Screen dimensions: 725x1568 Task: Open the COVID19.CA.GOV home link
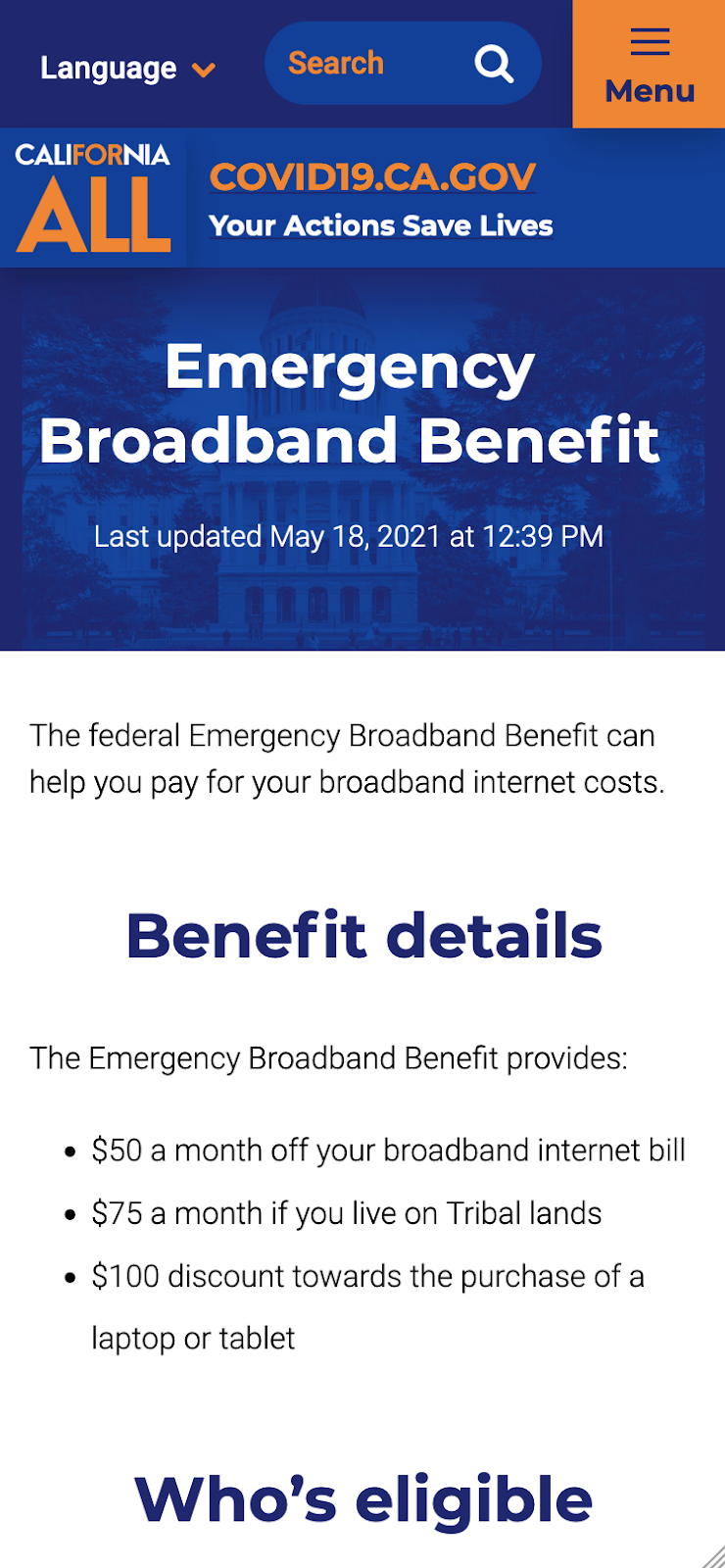point(372,177)
